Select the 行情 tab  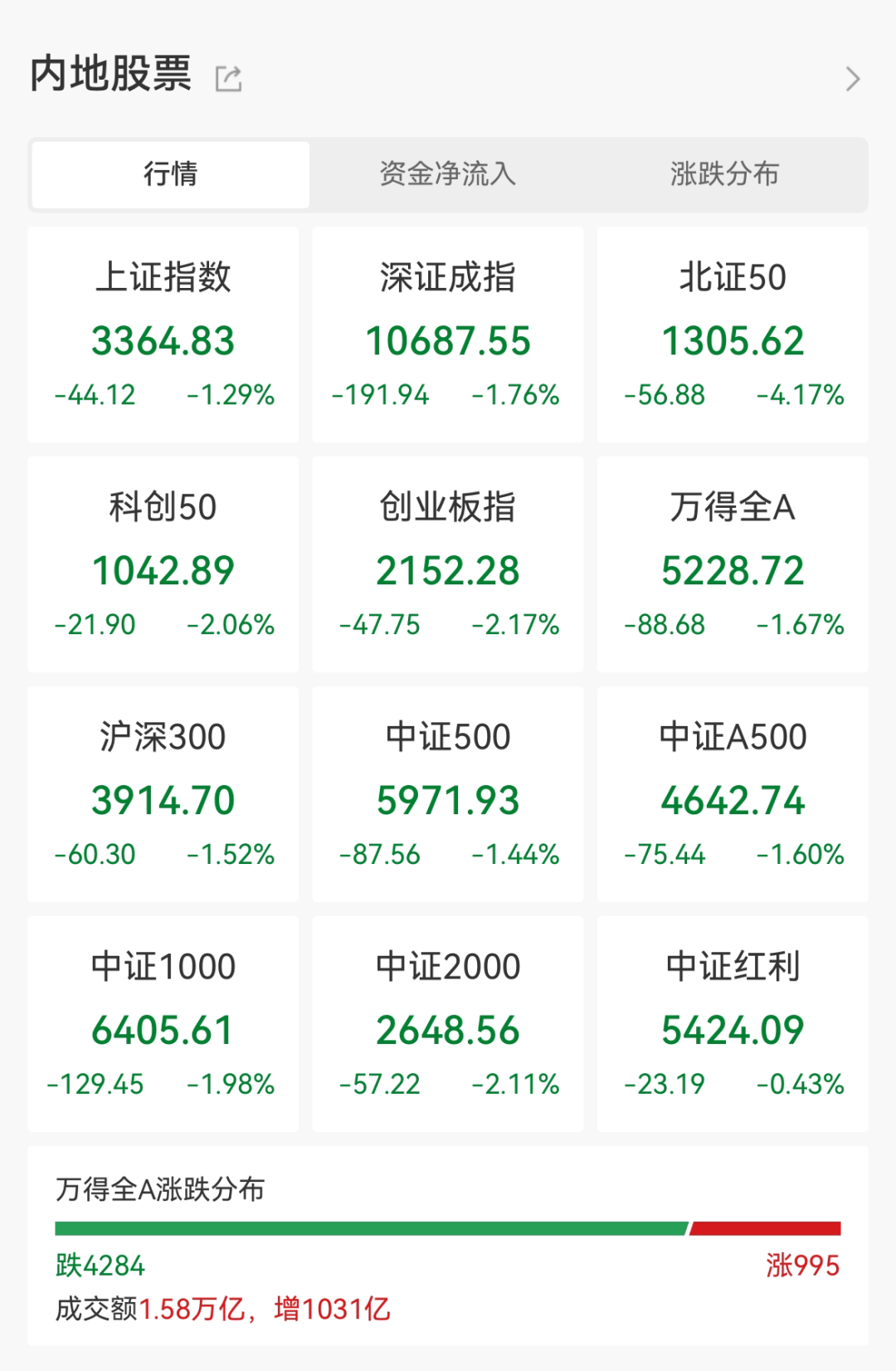point(171,174)
